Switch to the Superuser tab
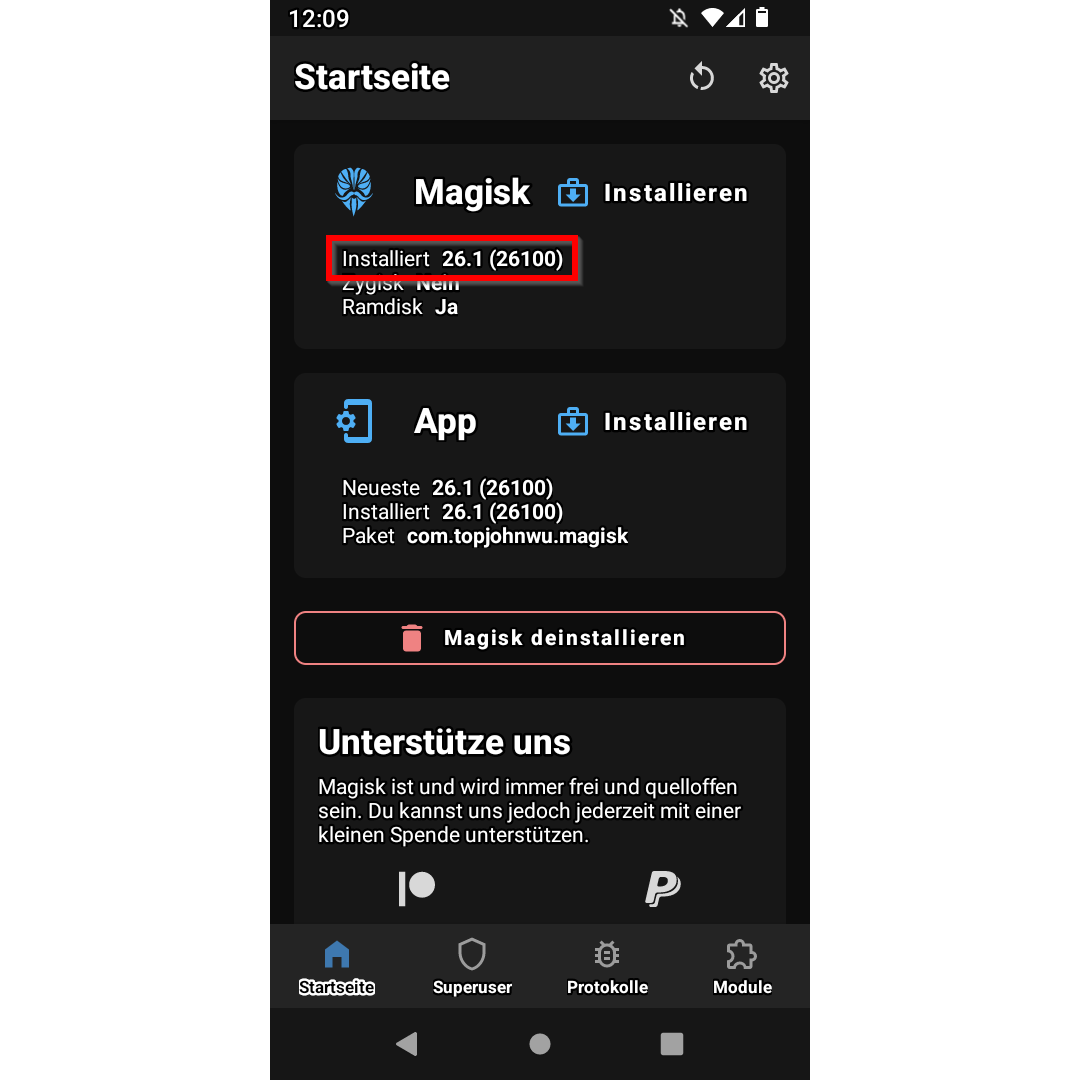 click(472, 967)
